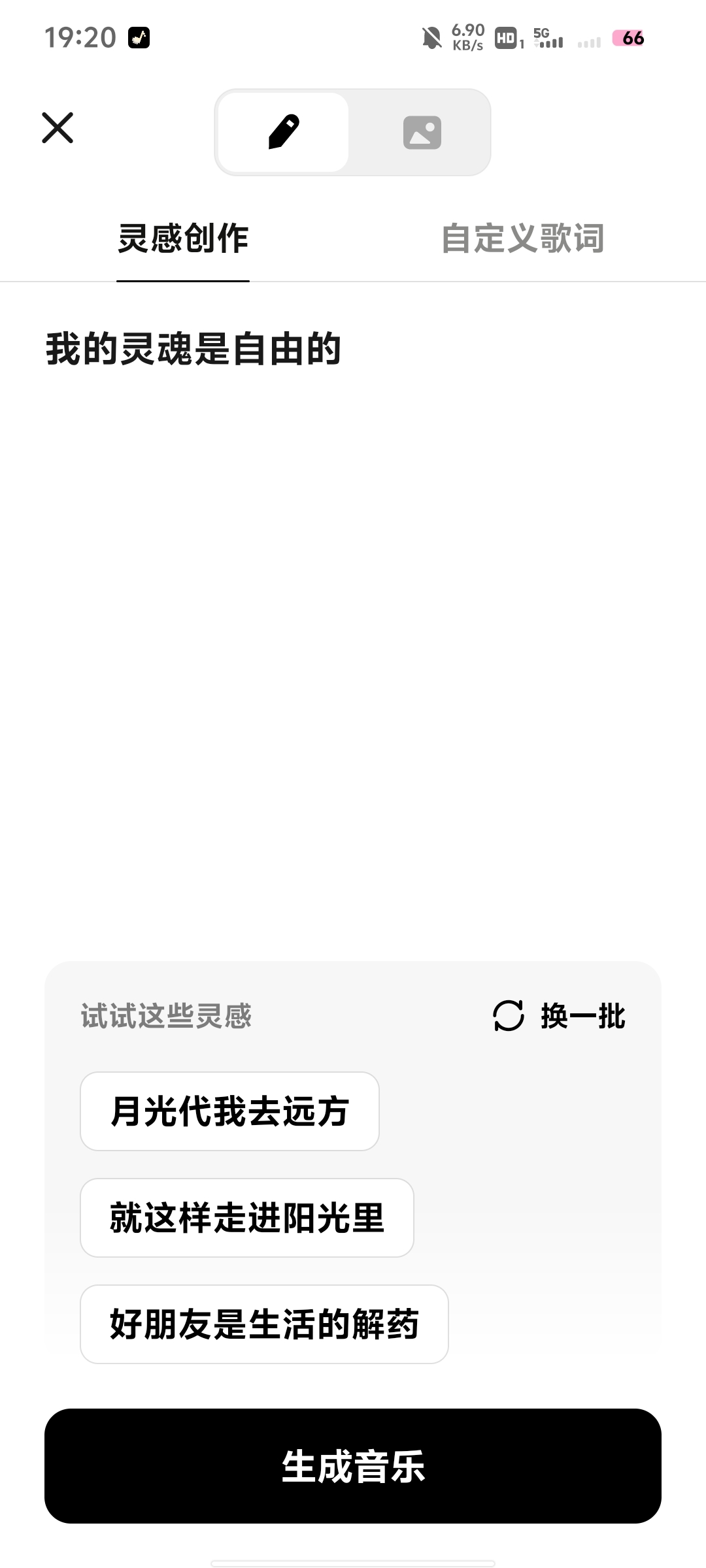Switch to the image input mode
The height and width of the screenshot is (1568, 706).
click(x=422, y=133)
